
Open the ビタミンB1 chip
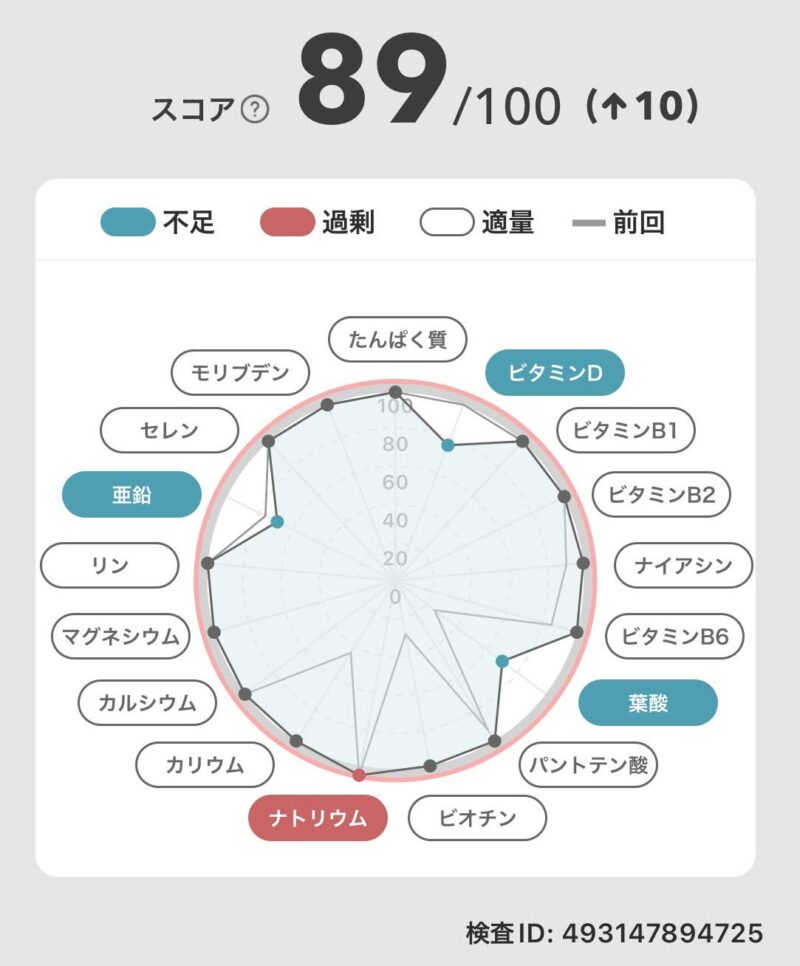click(625, 431)
